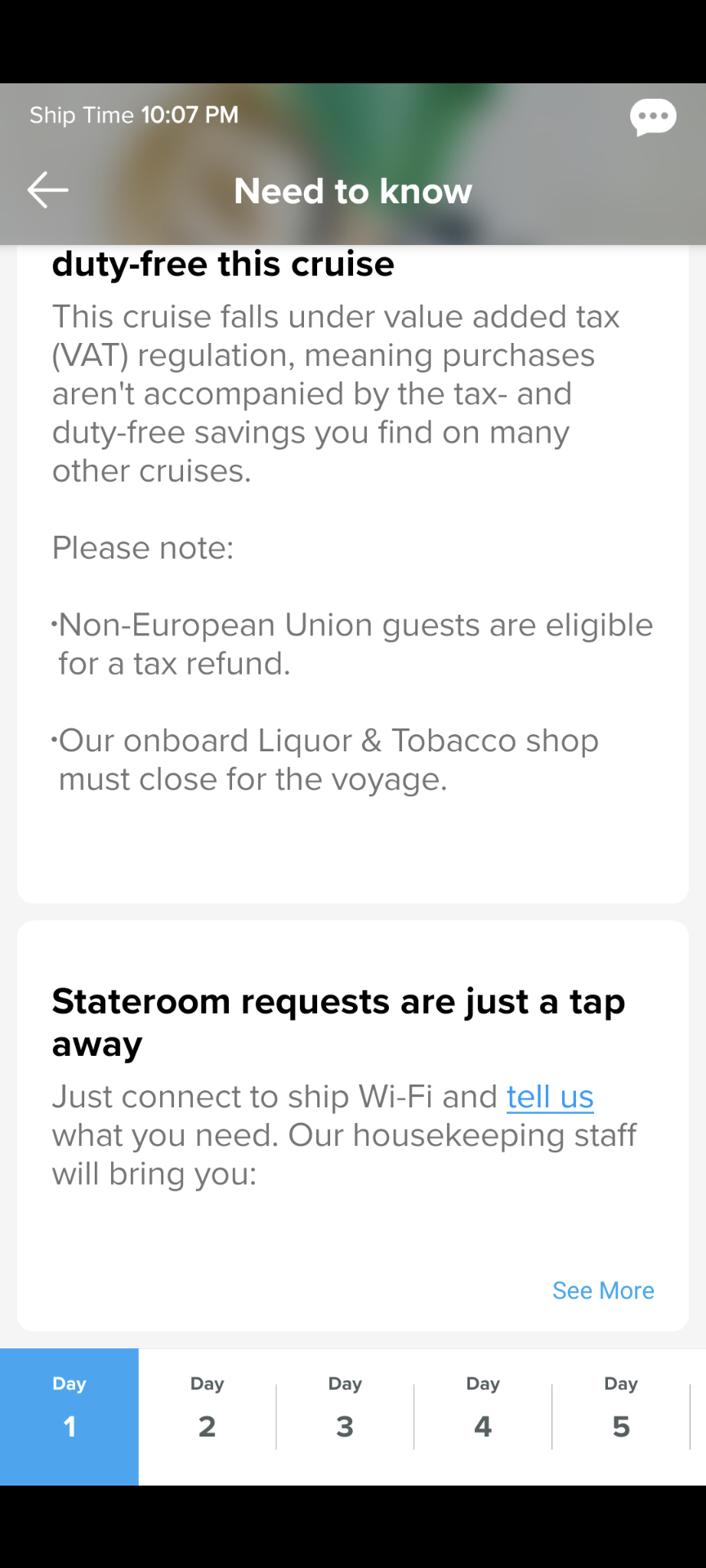Screen dimensions: 706x1568
Task: Open the chat bubble icon
Action: pos(653,118)
